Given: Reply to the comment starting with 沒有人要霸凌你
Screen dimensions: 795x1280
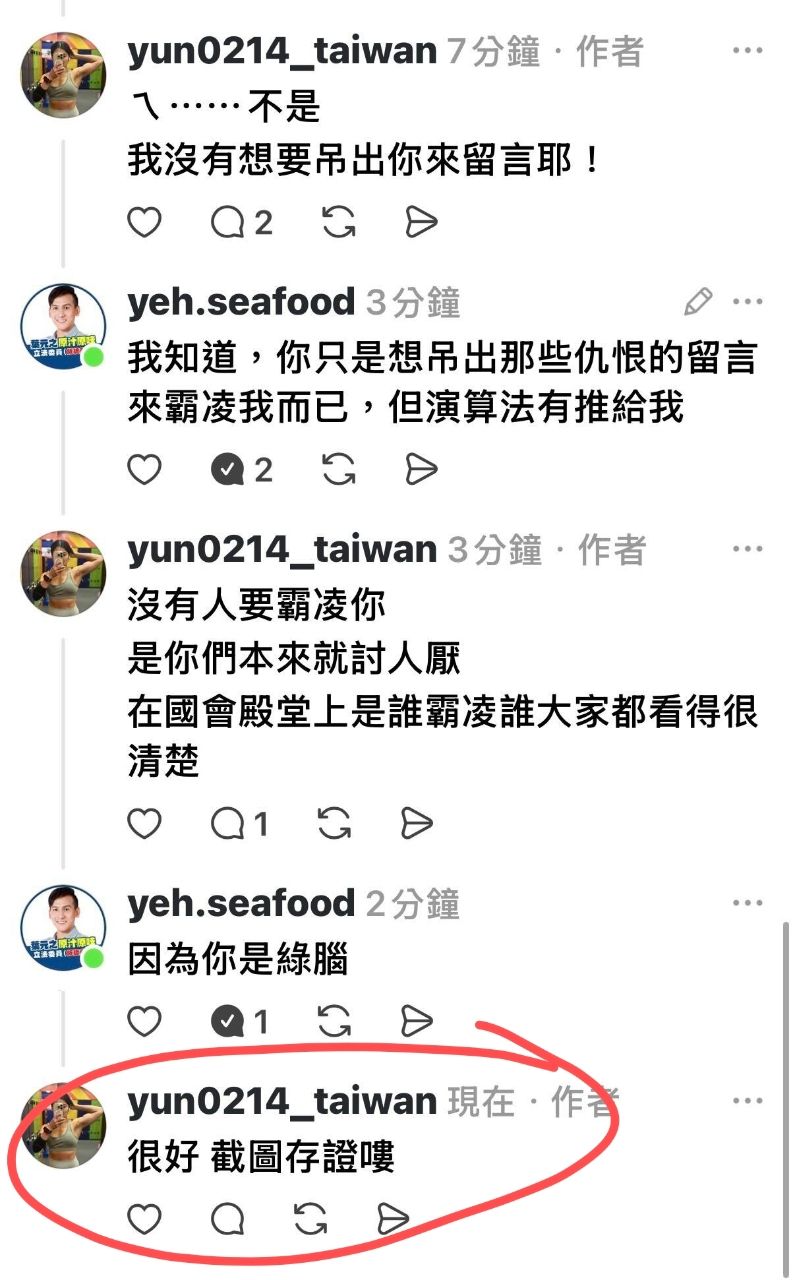Looking at the screenshot, I should click(229, 823).
